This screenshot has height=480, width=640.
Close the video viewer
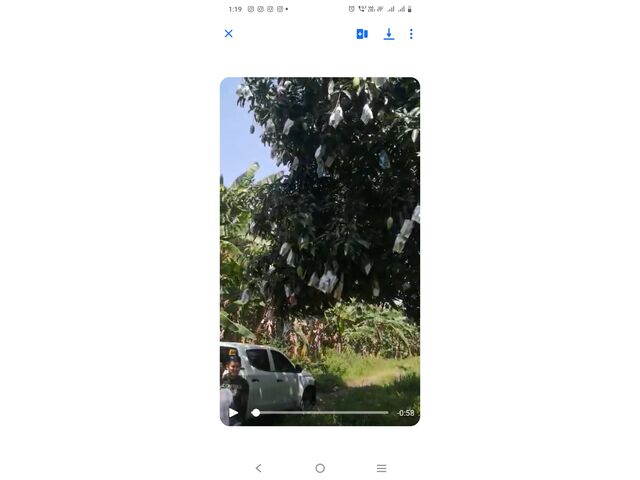pyautogui.click(x=228, y=34)
